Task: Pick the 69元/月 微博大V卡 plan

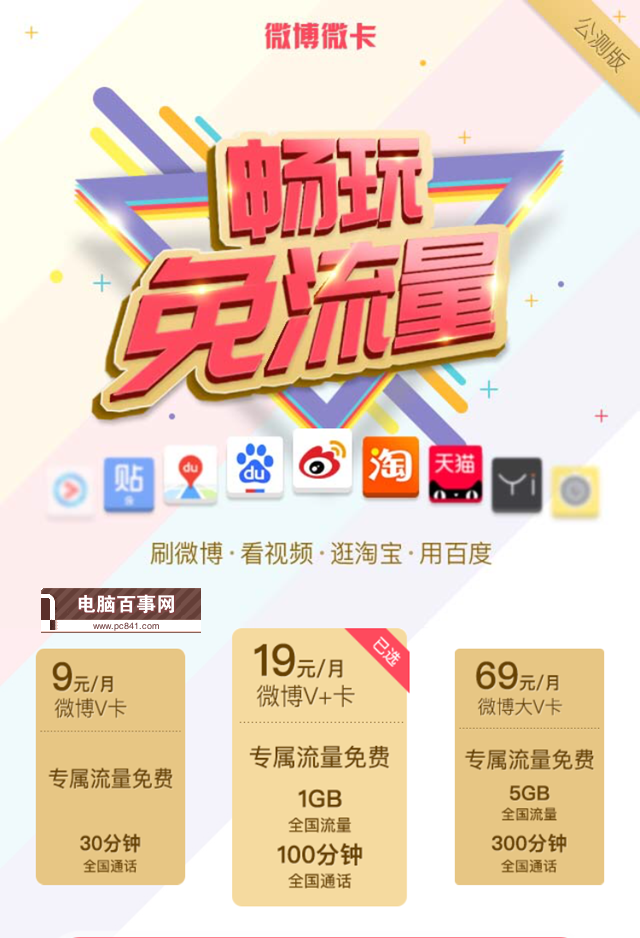Action: (x=529, y=766)
